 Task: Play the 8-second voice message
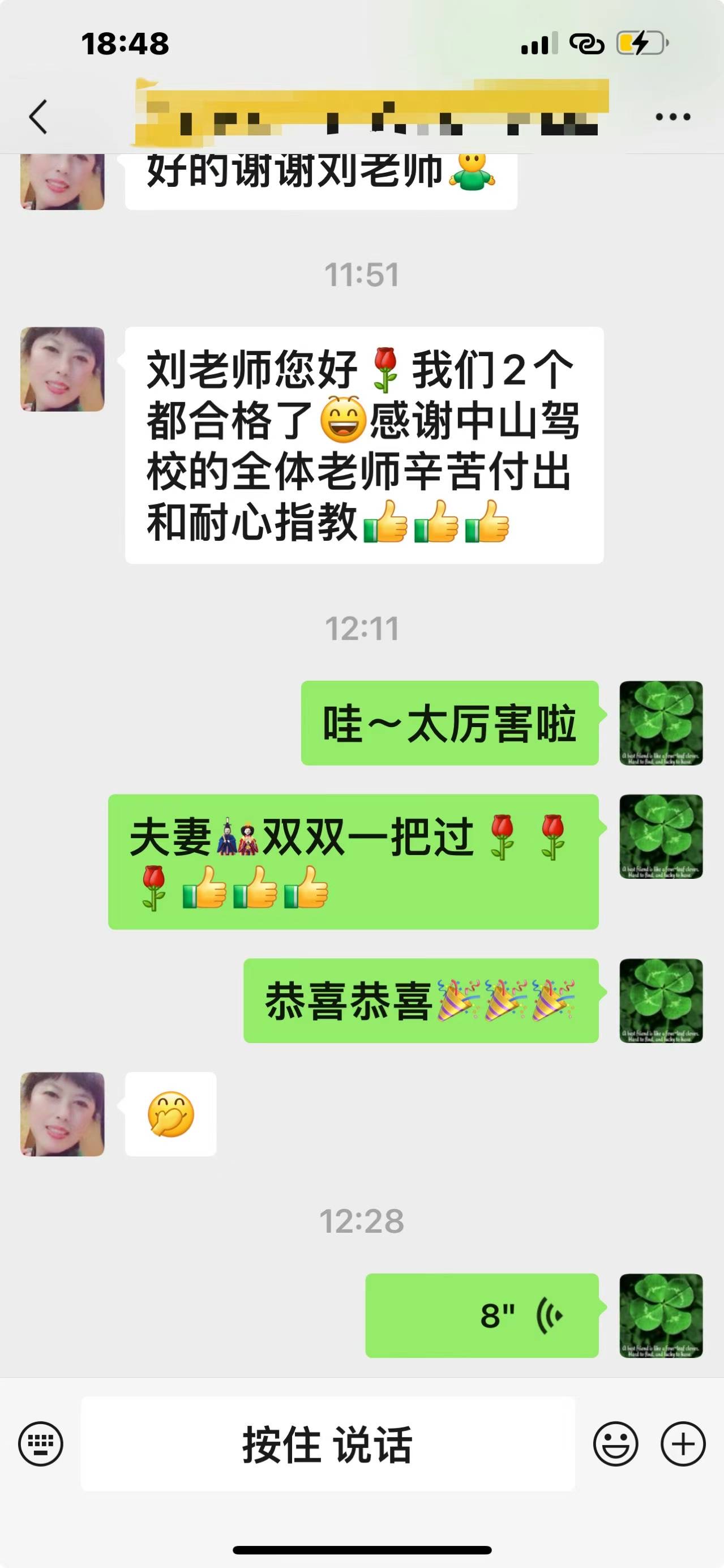coord(482,1315)
